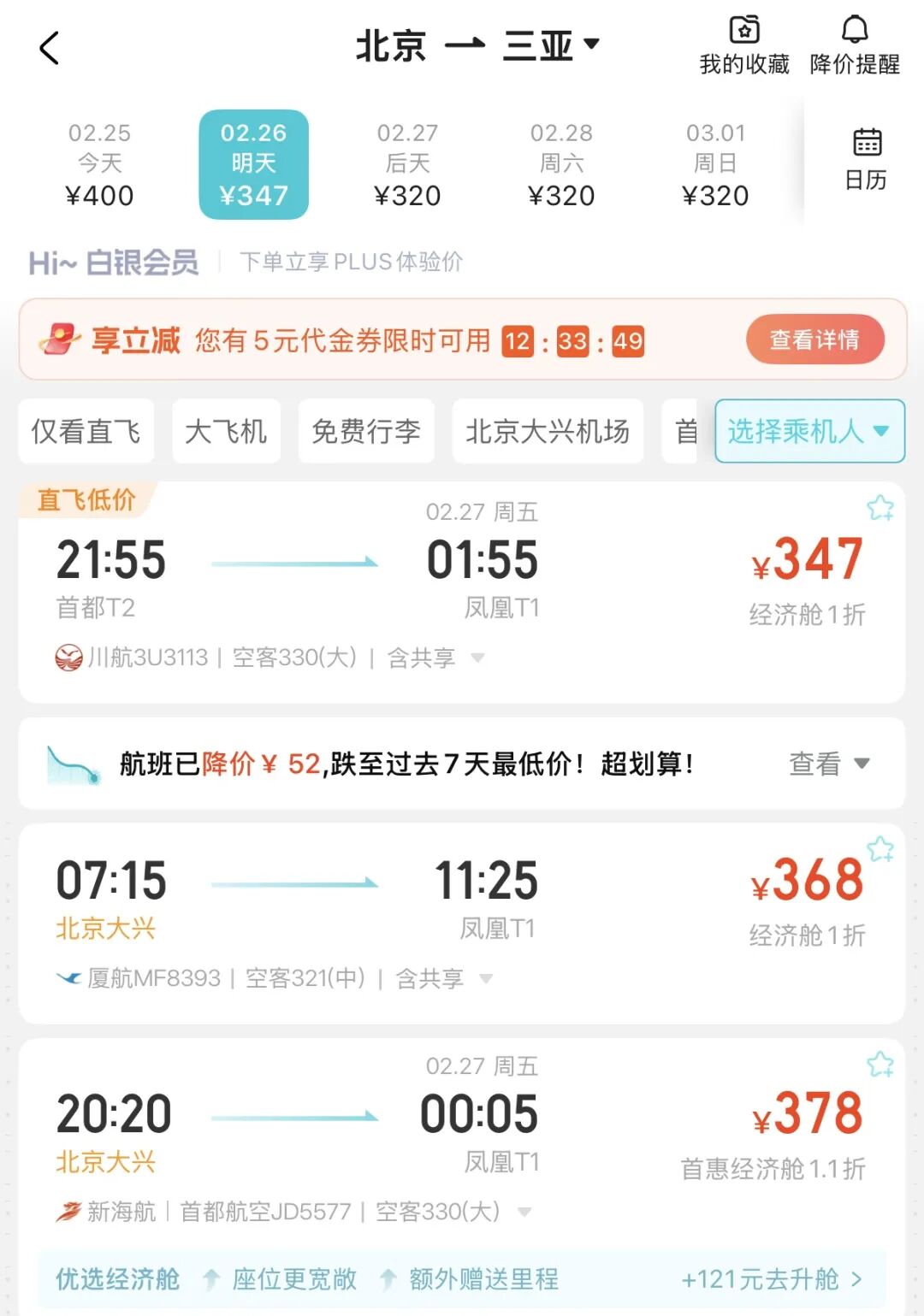
Task: Filter by 仅看直飞
Action: coord(86,431)
